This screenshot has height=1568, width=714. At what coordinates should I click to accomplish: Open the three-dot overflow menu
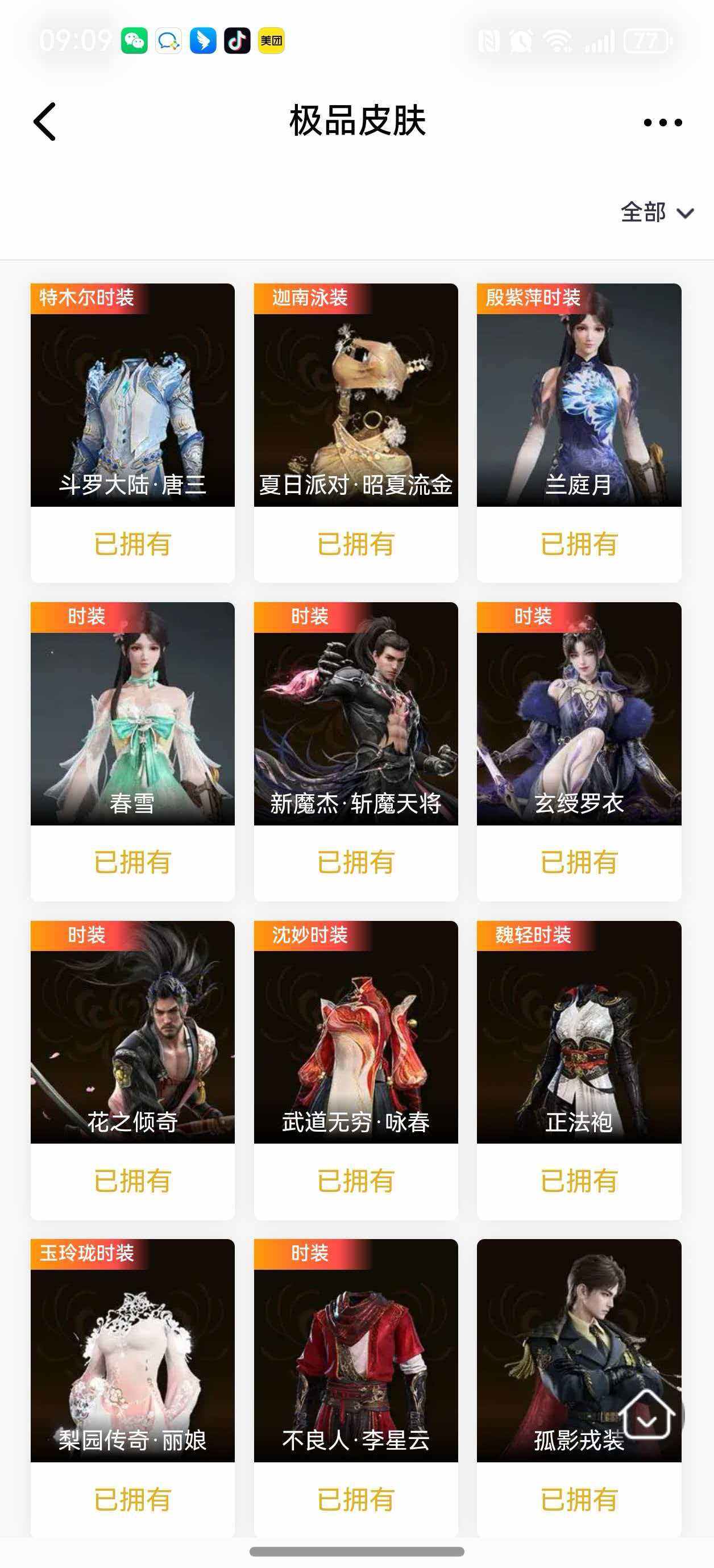click(662, 122)
